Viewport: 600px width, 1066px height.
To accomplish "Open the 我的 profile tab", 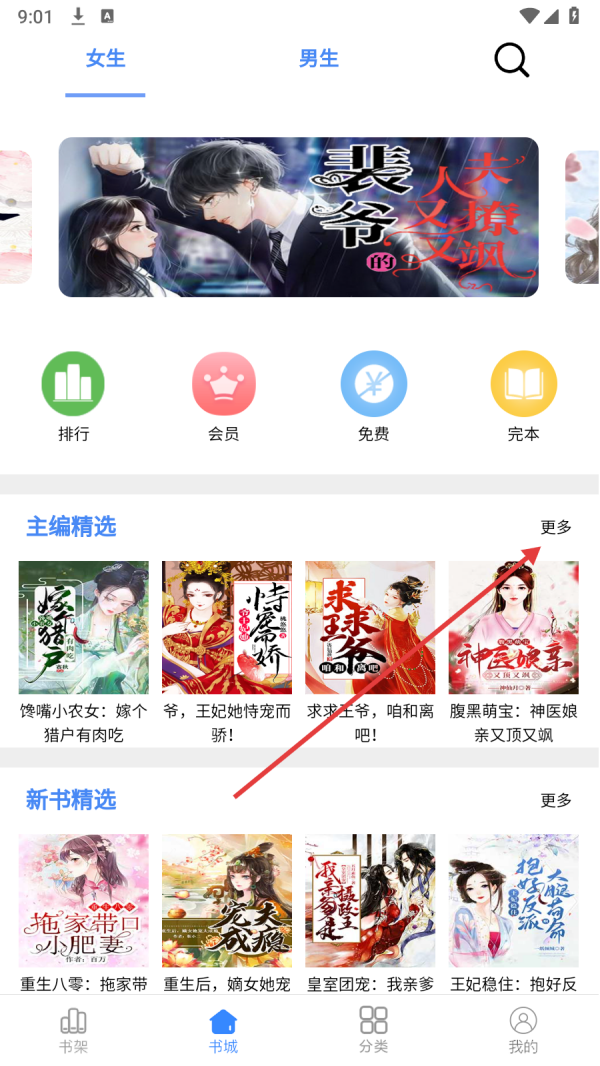I will (x=523, y=1031).
